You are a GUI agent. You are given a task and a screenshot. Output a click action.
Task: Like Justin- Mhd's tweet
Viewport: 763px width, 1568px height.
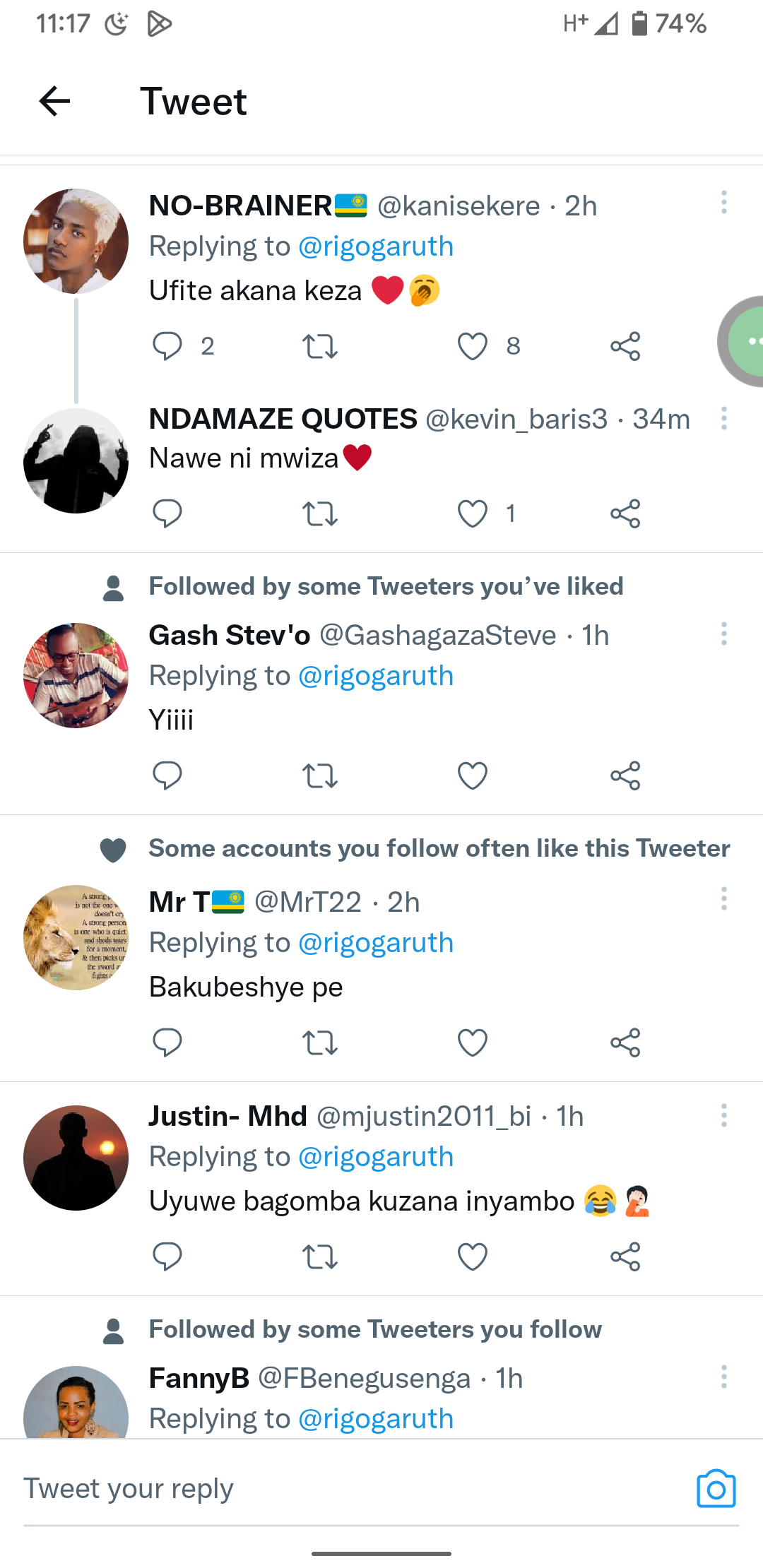coord(472,1257)
